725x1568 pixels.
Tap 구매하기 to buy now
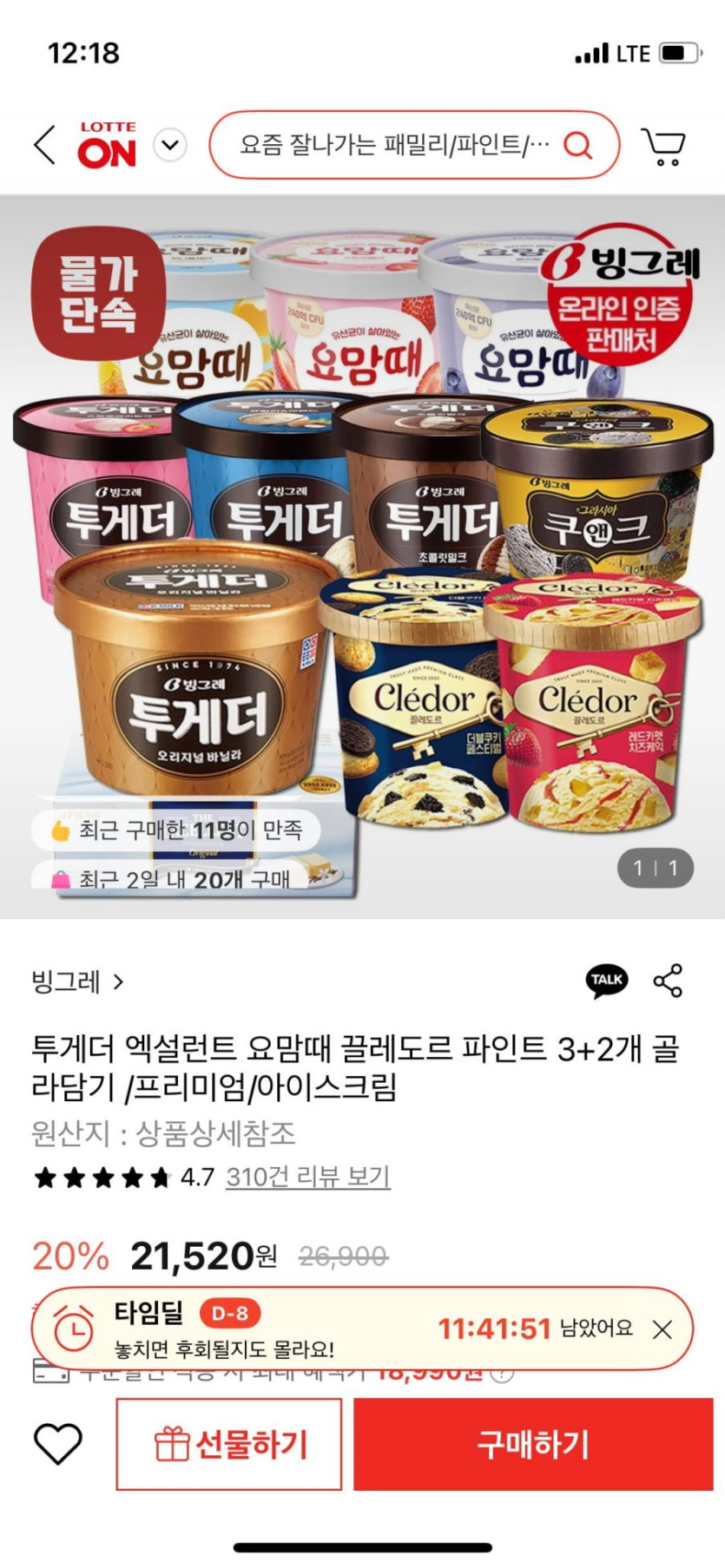(532, 1444)
